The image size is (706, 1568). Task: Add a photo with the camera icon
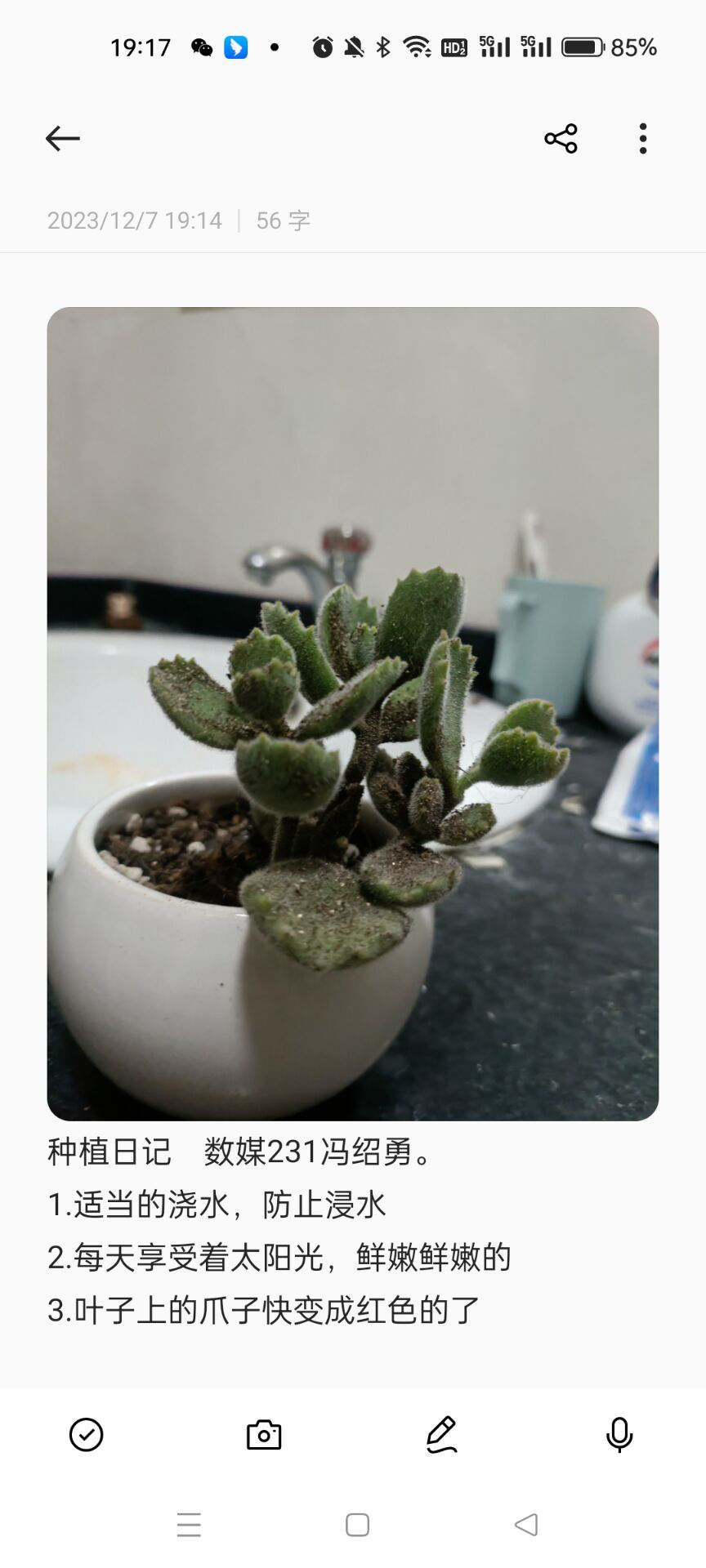(x=264, y=1435)
